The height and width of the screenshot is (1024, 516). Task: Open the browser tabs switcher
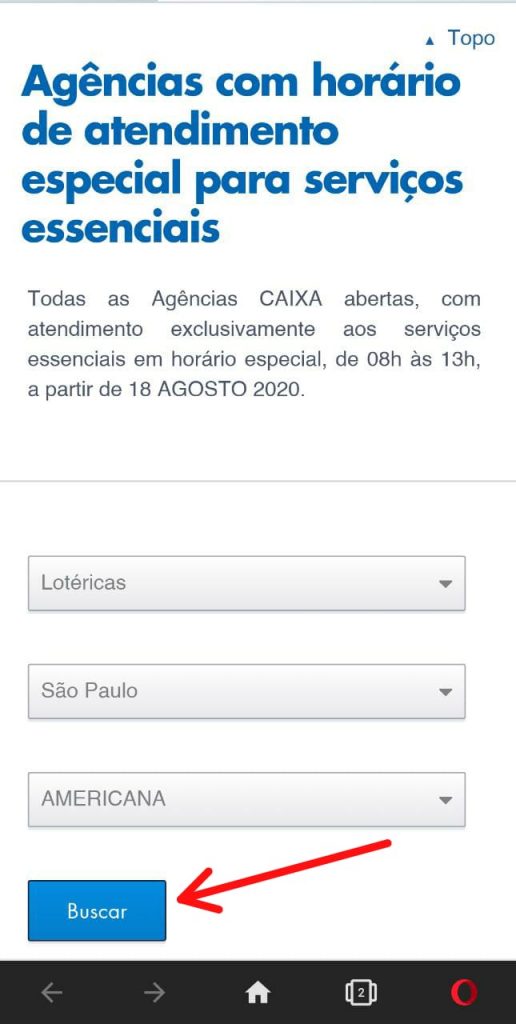tap(361, 993)
